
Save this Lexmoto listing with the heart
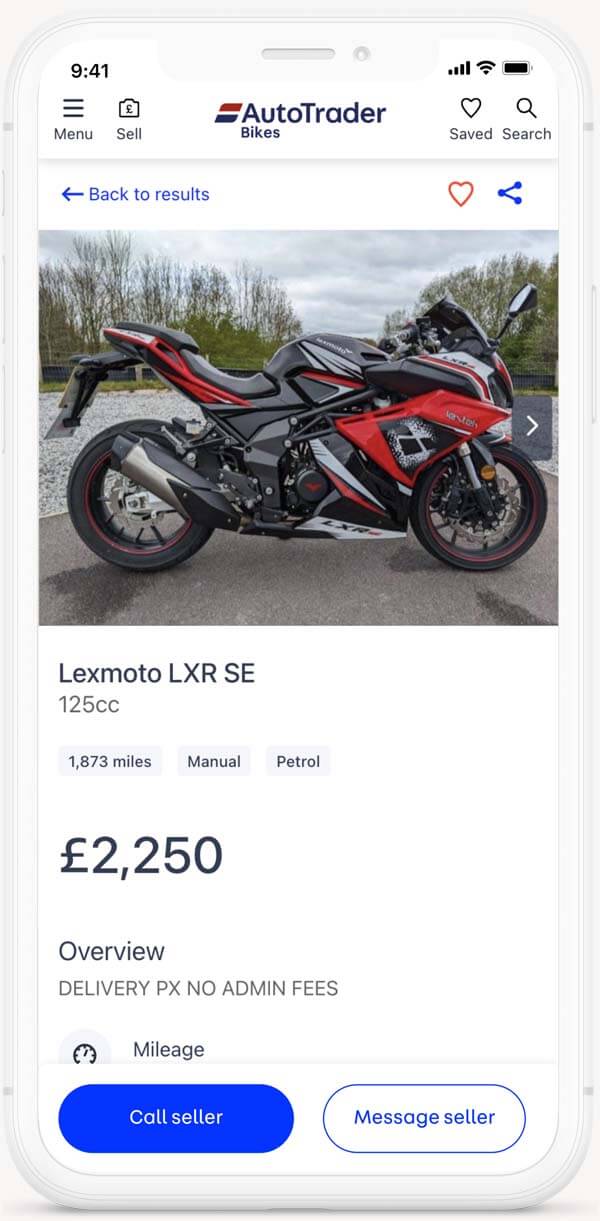(x=460, y=194)
